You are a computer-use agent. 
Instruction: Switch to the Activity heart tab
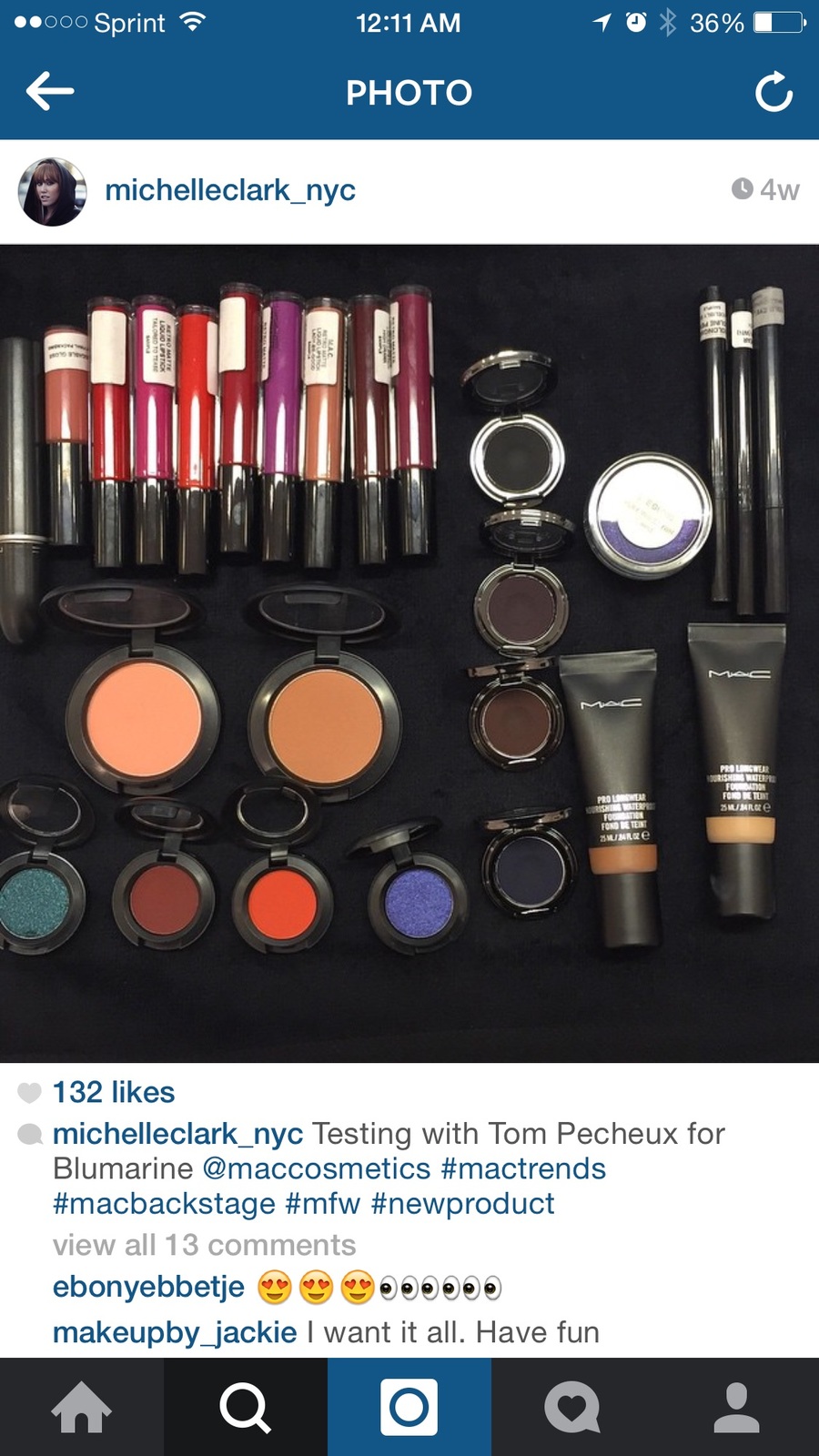pos(573,1407)
